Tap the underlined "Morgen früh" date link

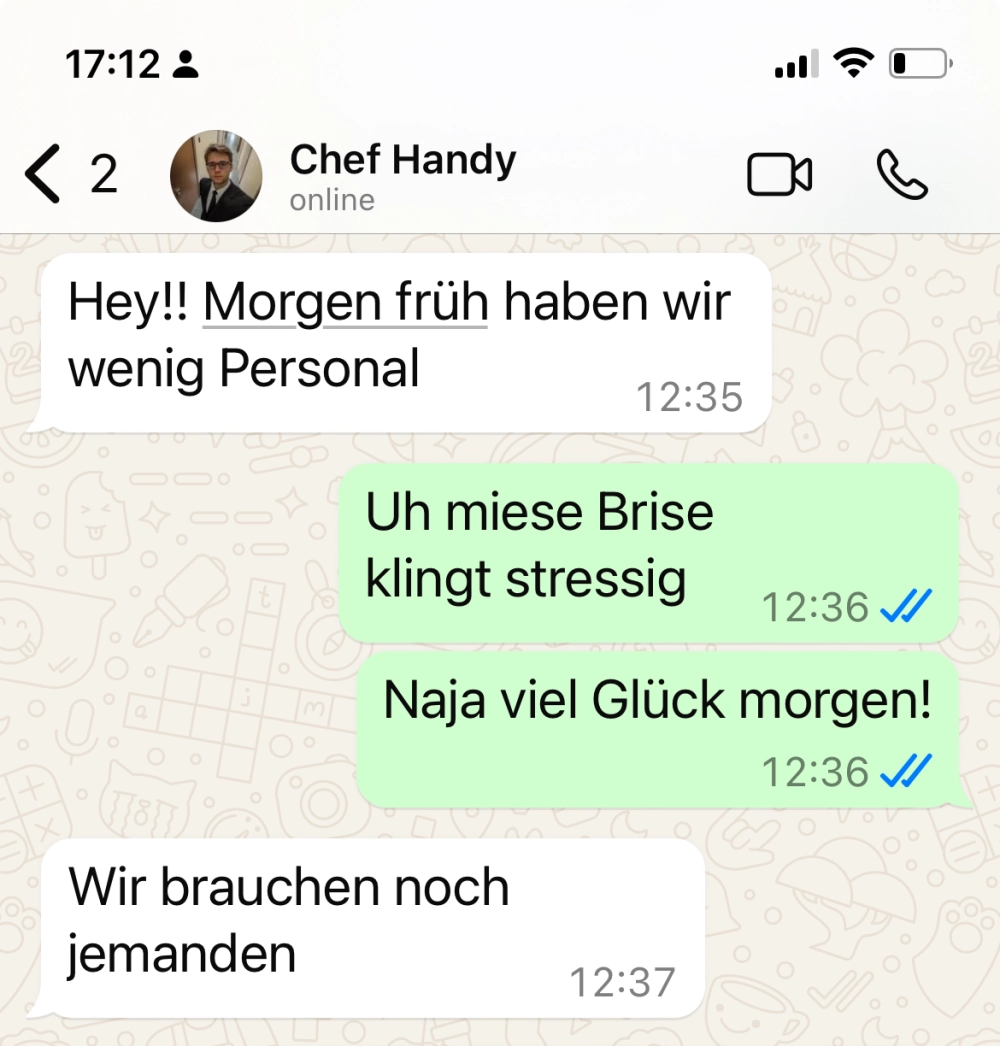(345, 303)
